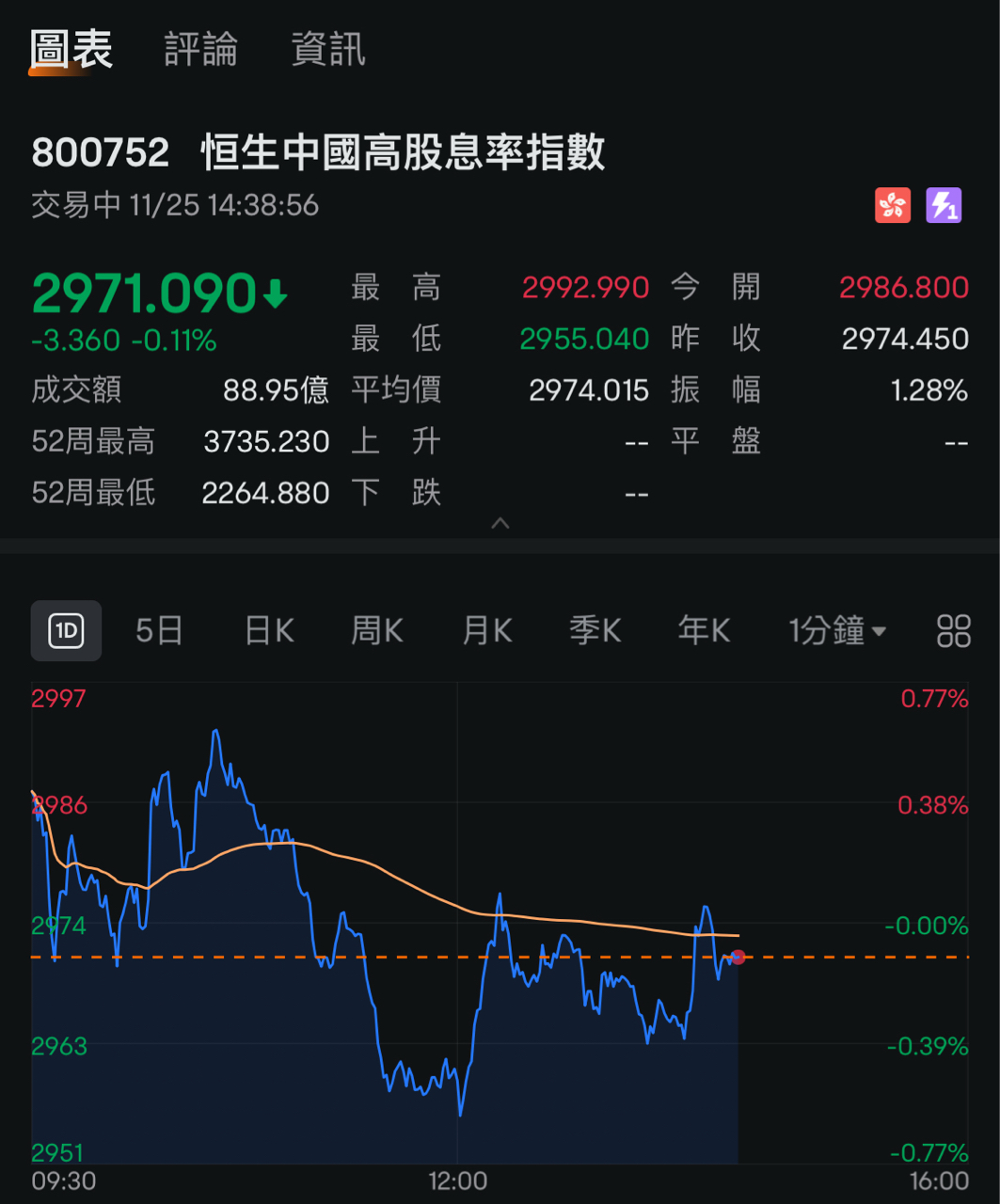The width and height of the screenshot is (1000, 1204).
Task: Select the 周K weekly chart
Action: click(x=375, y=631)
